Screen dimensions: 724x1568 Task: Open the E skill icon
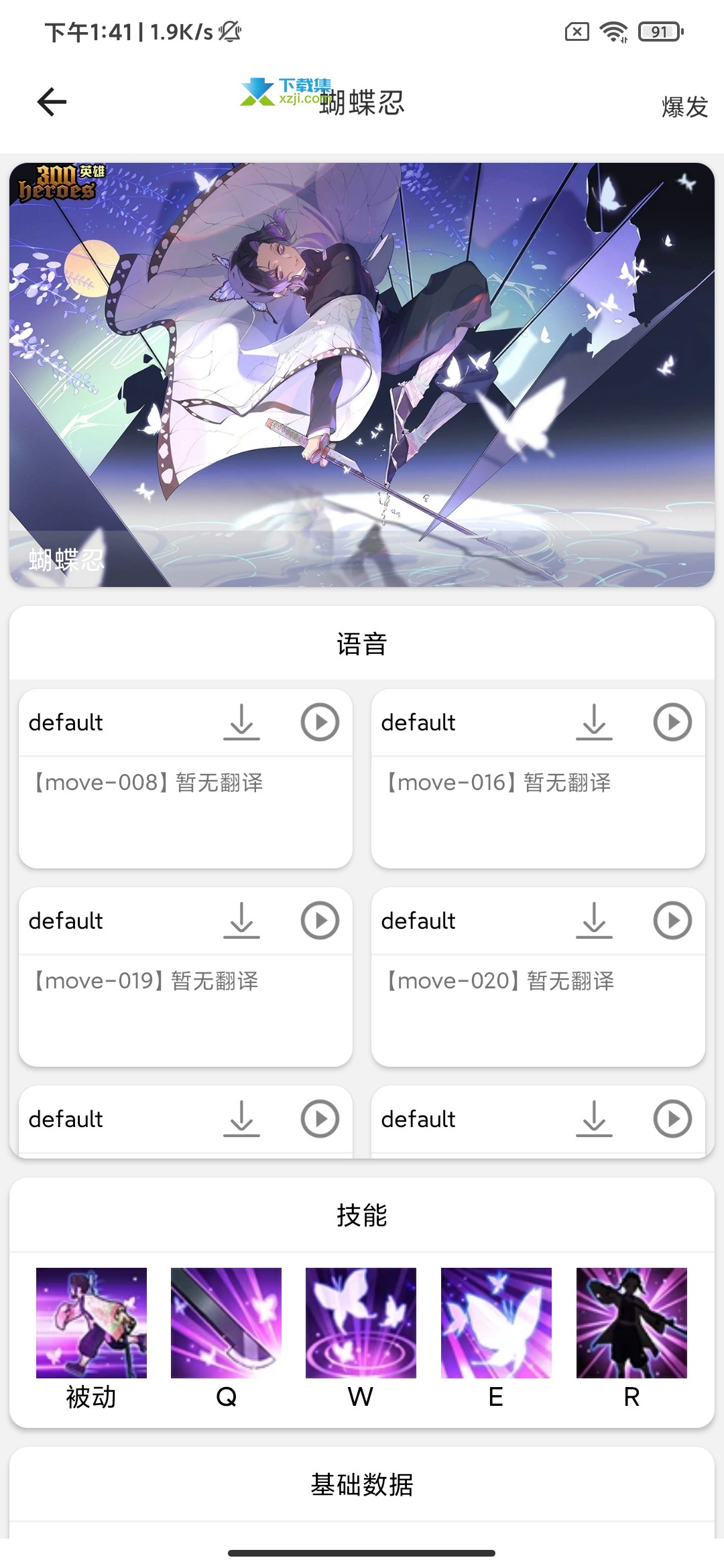click(x=496, y=1323)
